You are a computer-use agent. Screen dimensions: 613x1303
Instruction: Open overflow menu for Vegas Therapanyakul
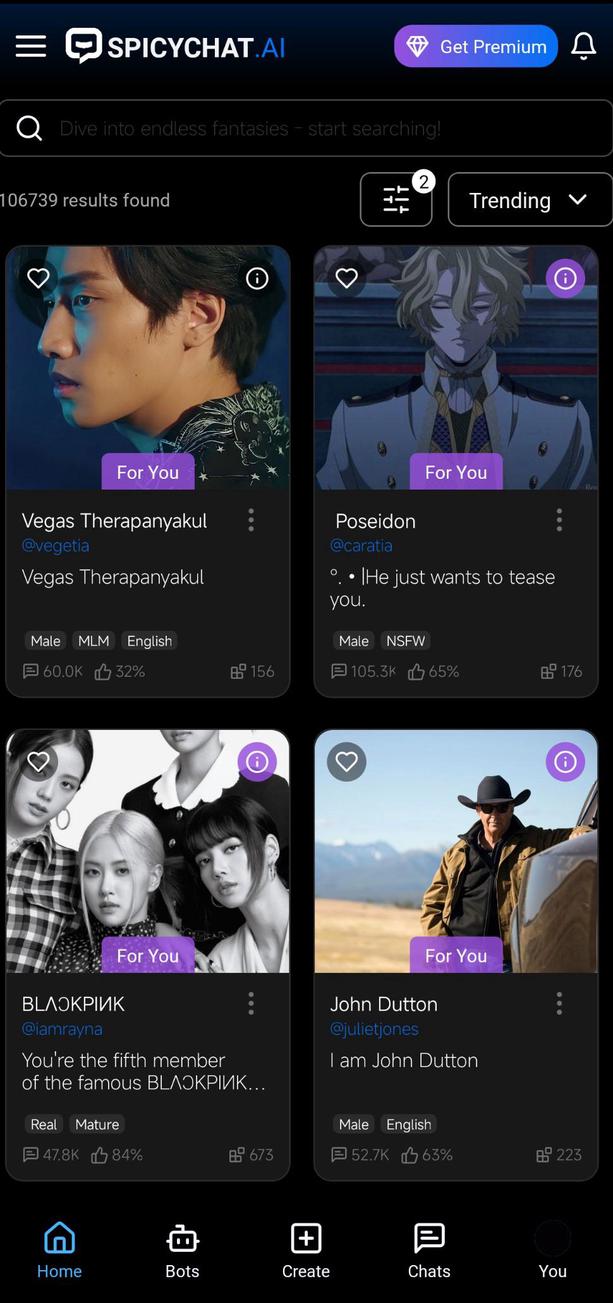251,520
